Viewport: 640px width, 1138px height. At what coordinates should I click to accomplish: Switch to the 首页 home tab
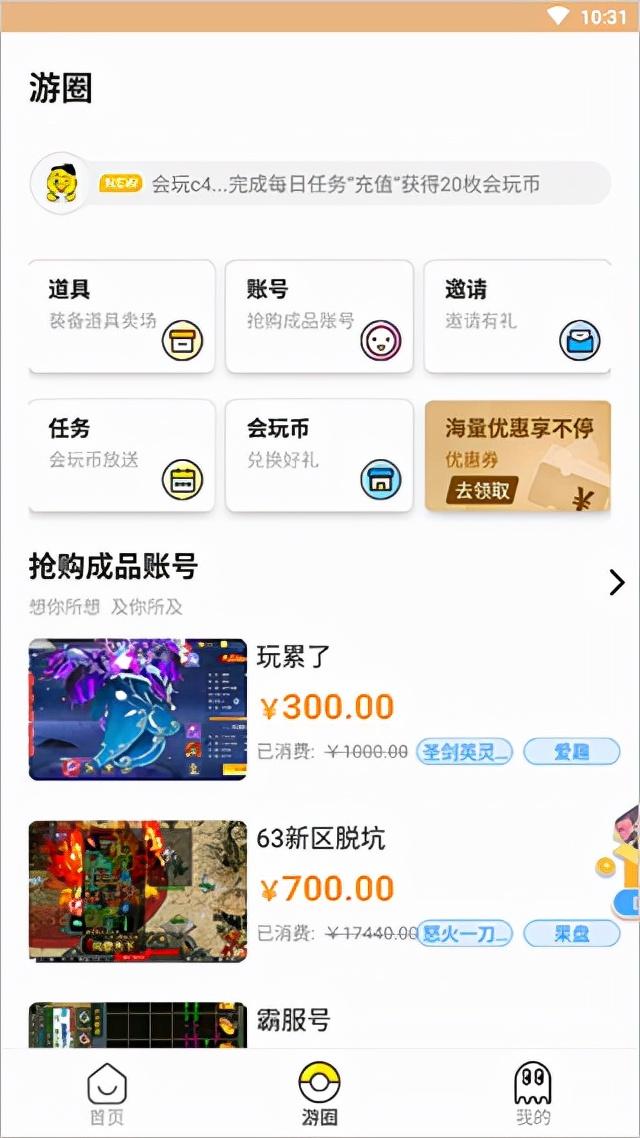107,1095
